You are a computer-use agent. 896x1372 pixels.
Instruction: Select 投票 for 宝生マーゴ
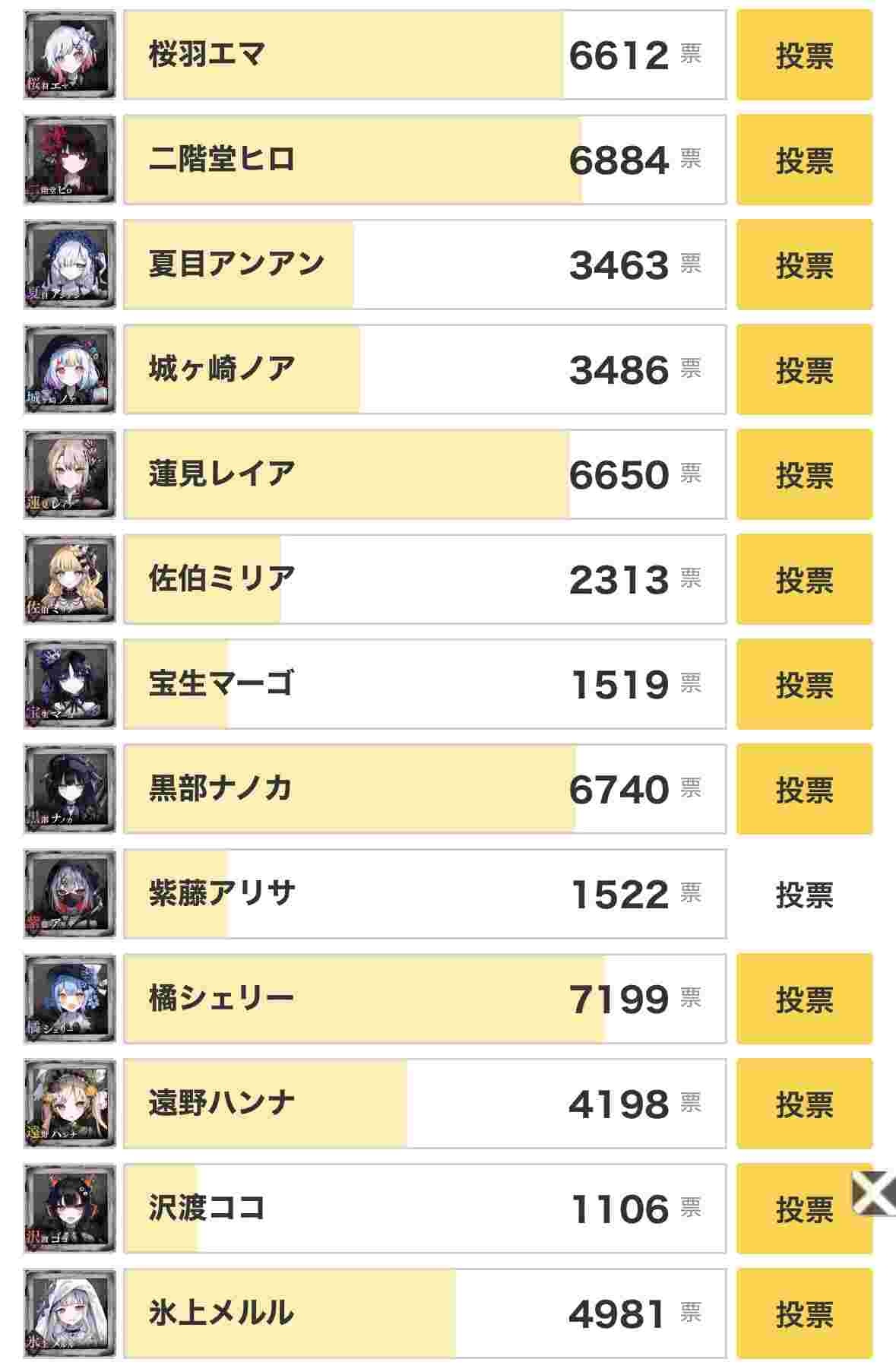point(804,685)
